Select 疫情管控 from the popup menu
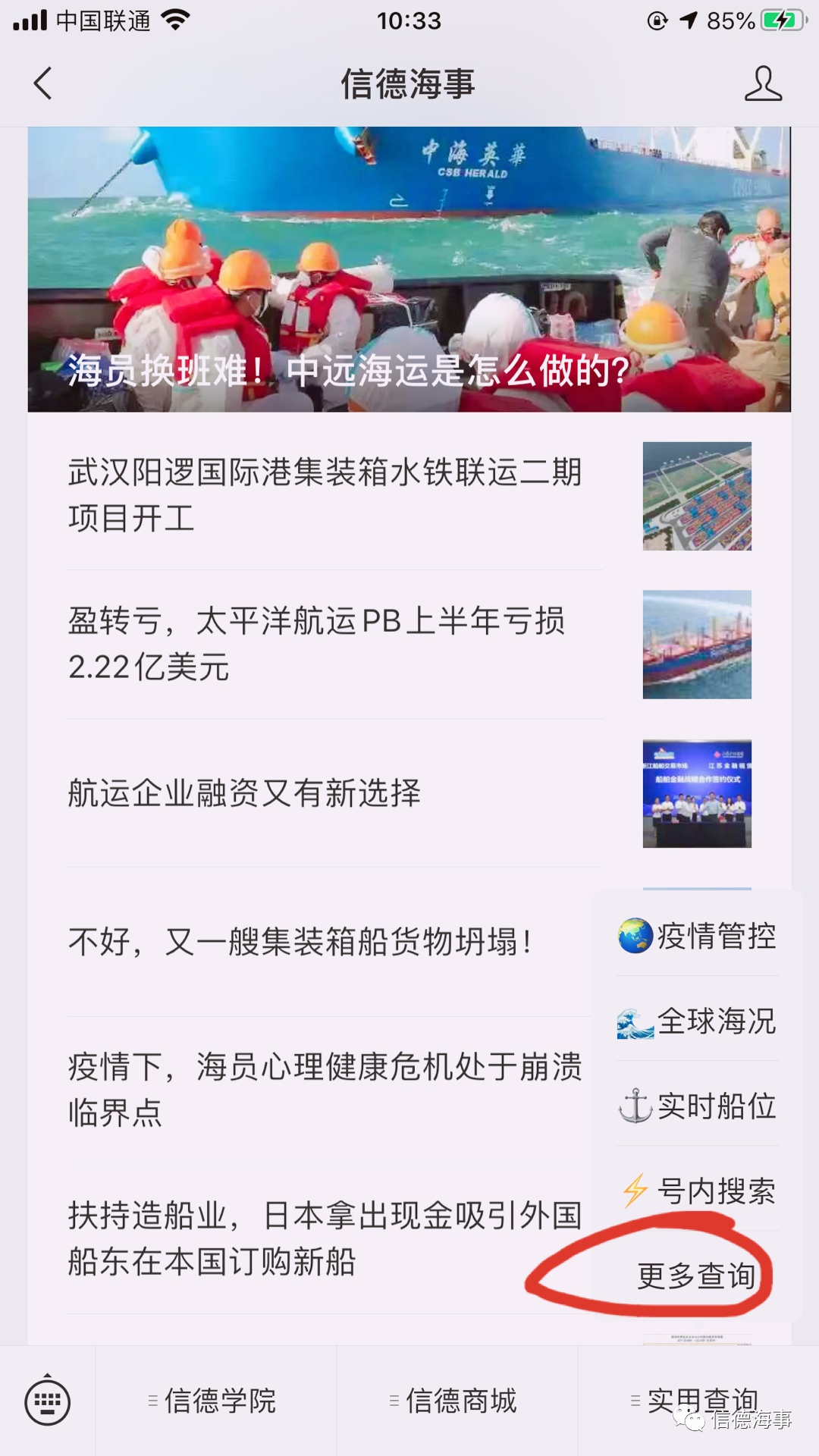This screenshot has width=819, height=1456. pos(697,936)
